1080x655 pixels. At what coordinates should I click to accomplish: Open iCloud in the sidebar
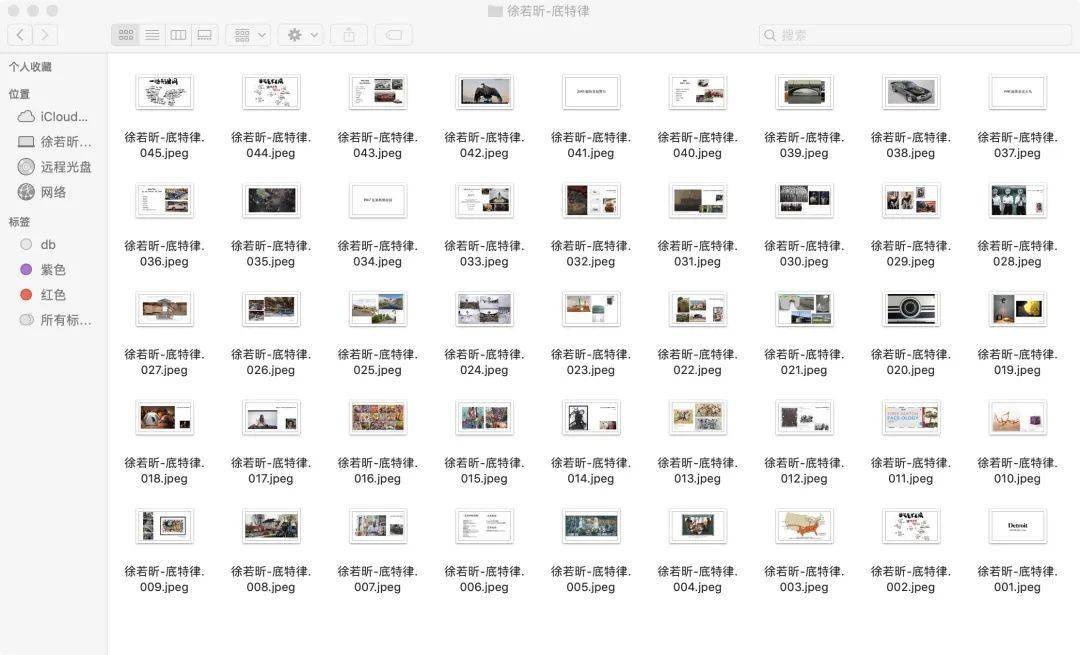55,117
